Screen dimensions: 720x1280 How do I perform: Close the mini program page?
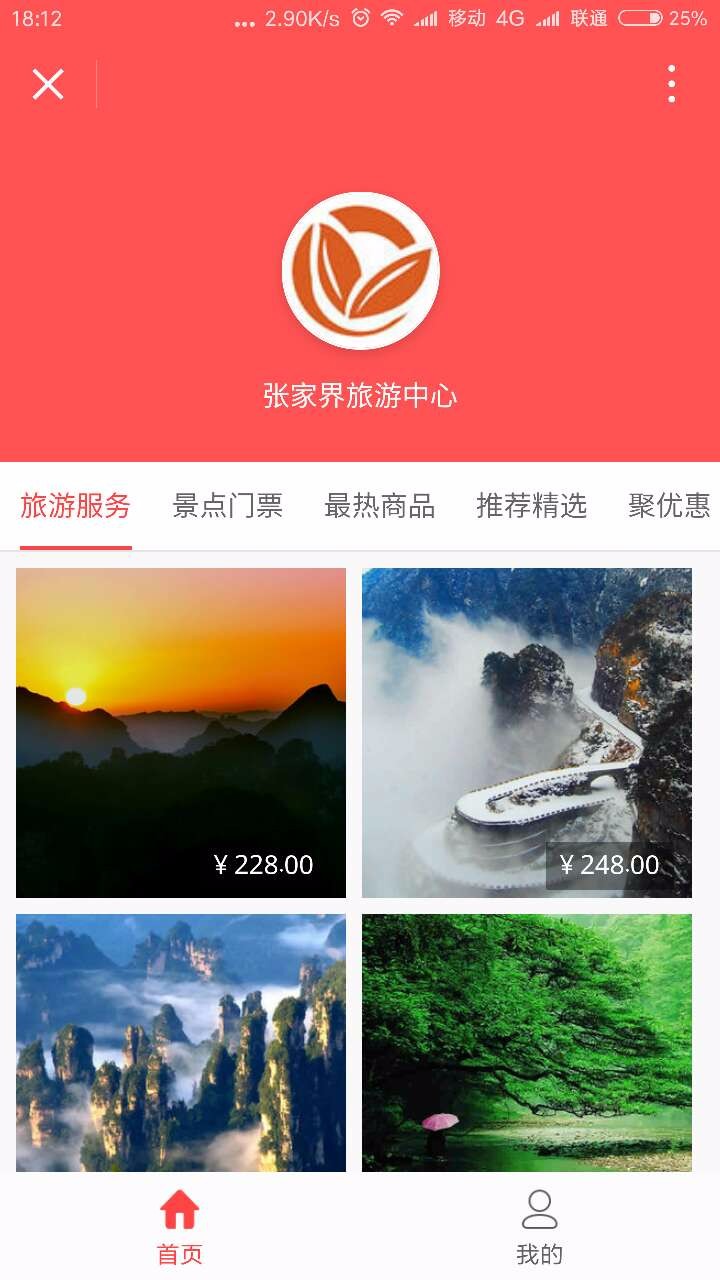click(x=48, y=85)
